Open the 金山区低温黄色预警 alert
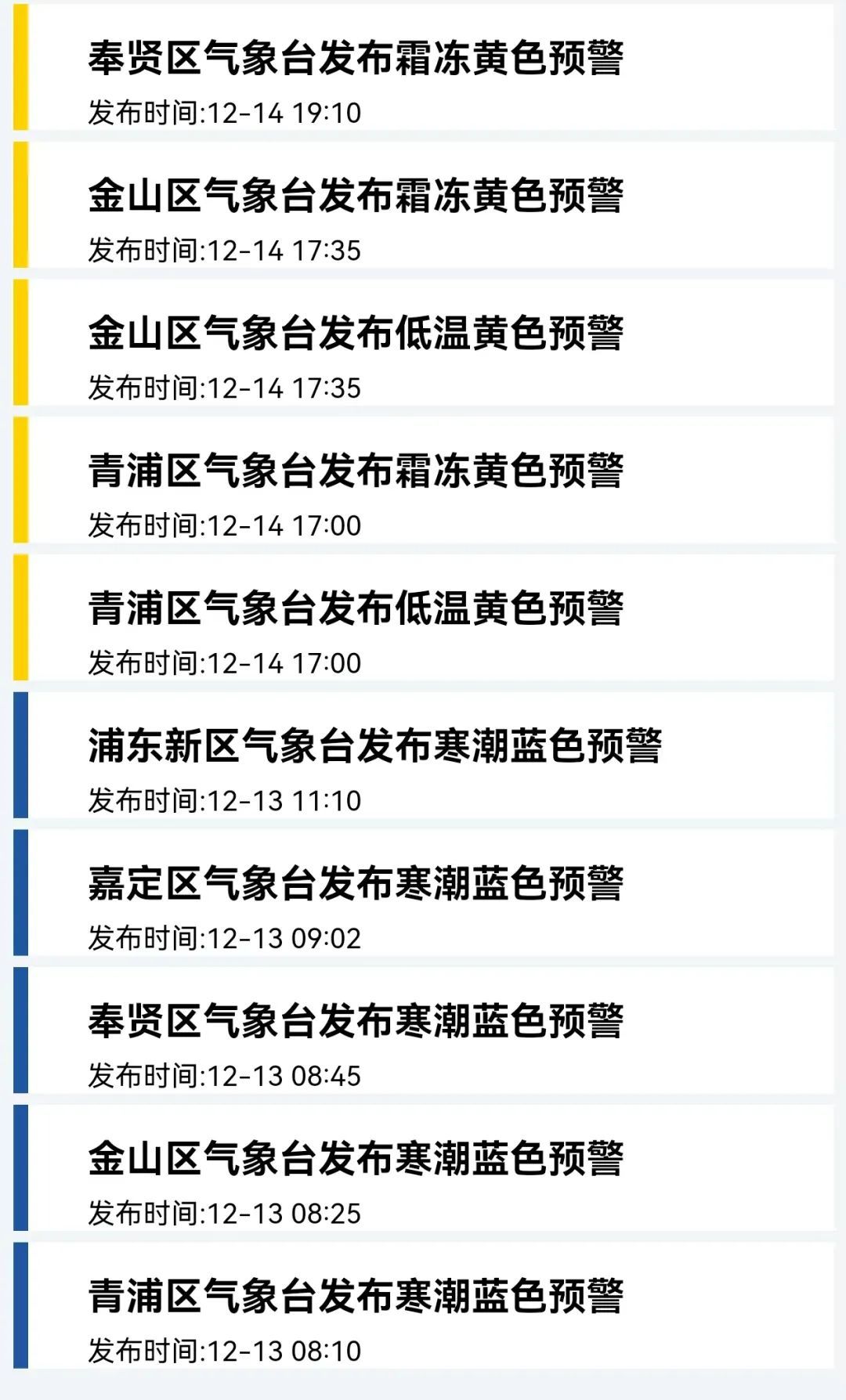This screenshot has width=846, height=1400. click(x=352, y=337)
